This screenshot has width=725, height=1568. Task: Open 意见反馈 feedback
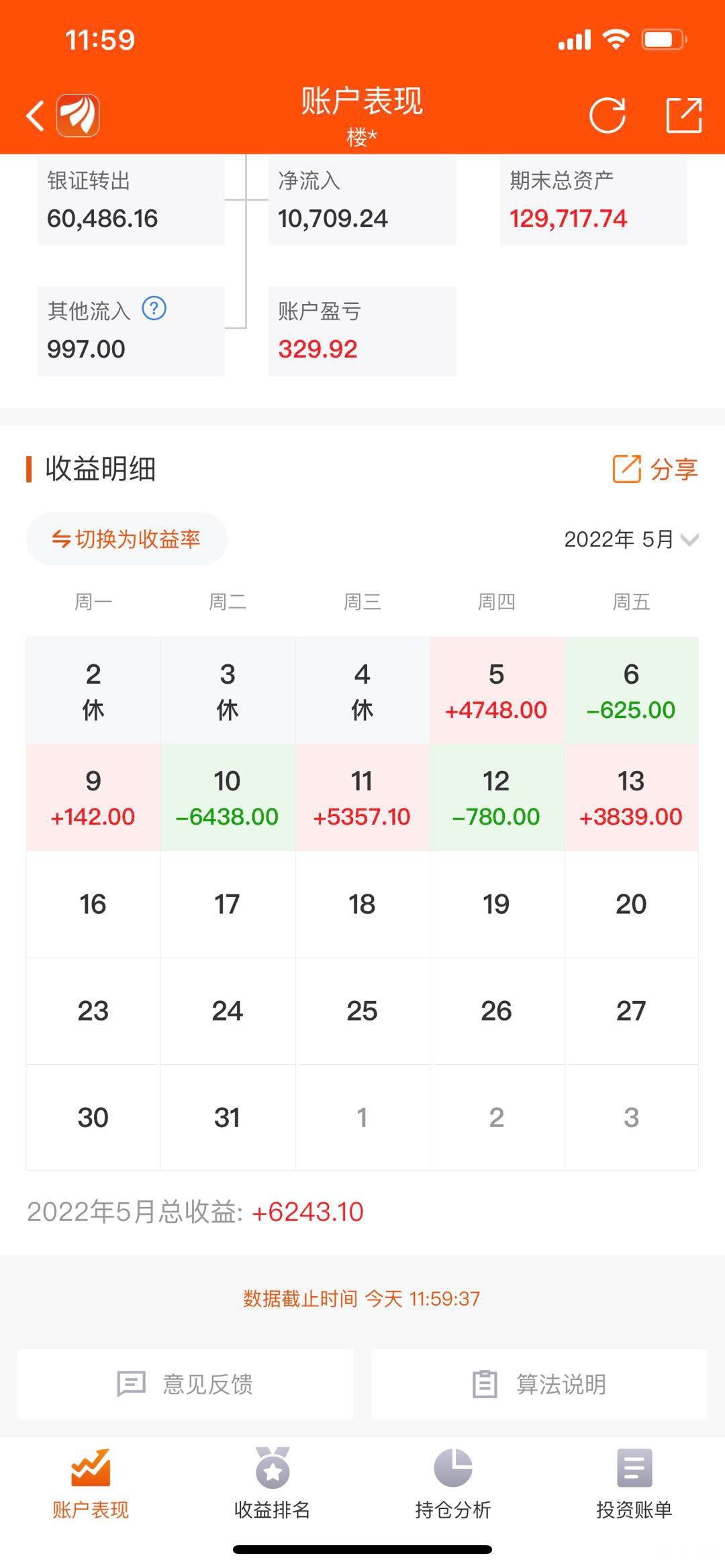coord(185,1383)
